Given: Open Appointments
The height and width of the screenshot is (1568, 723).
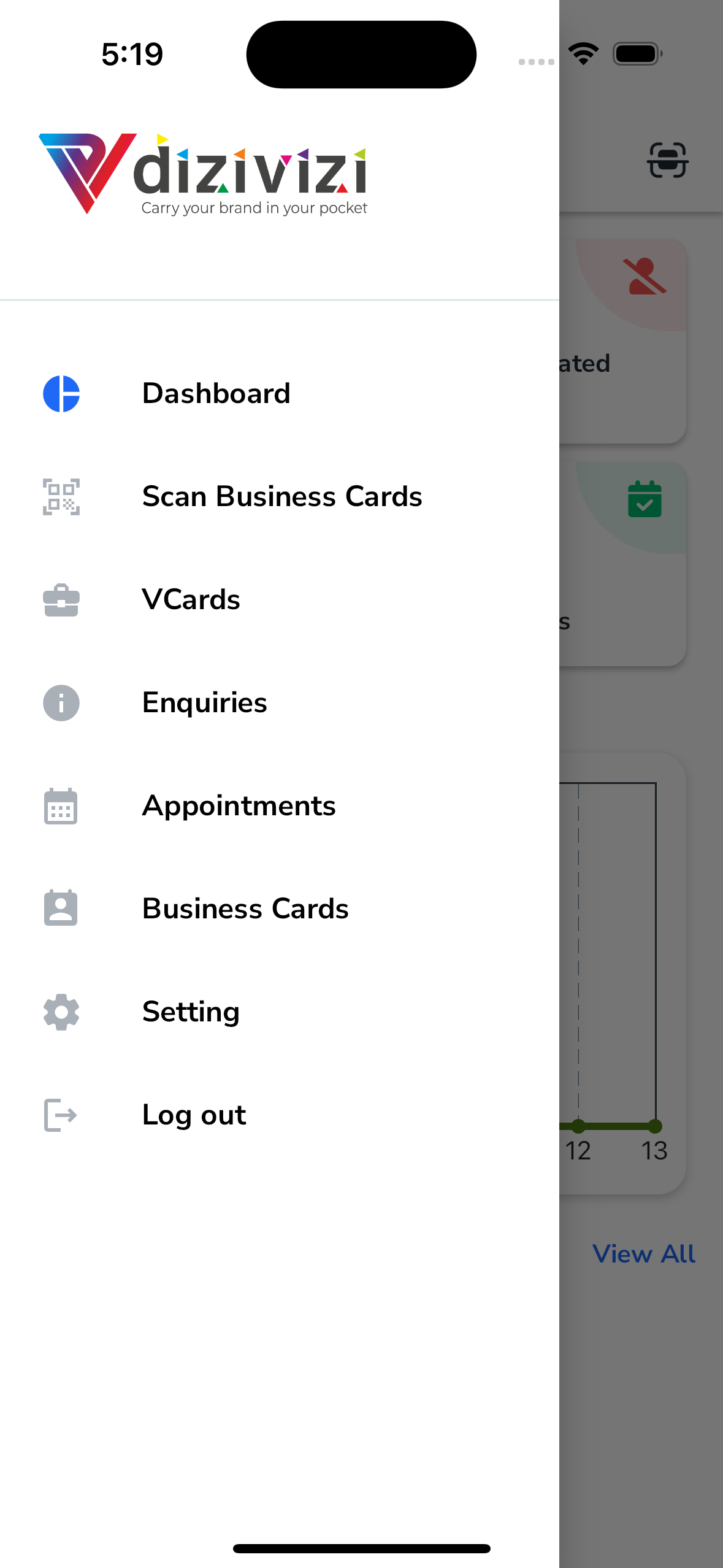Looking at the screenshot, I should point(279,805).
